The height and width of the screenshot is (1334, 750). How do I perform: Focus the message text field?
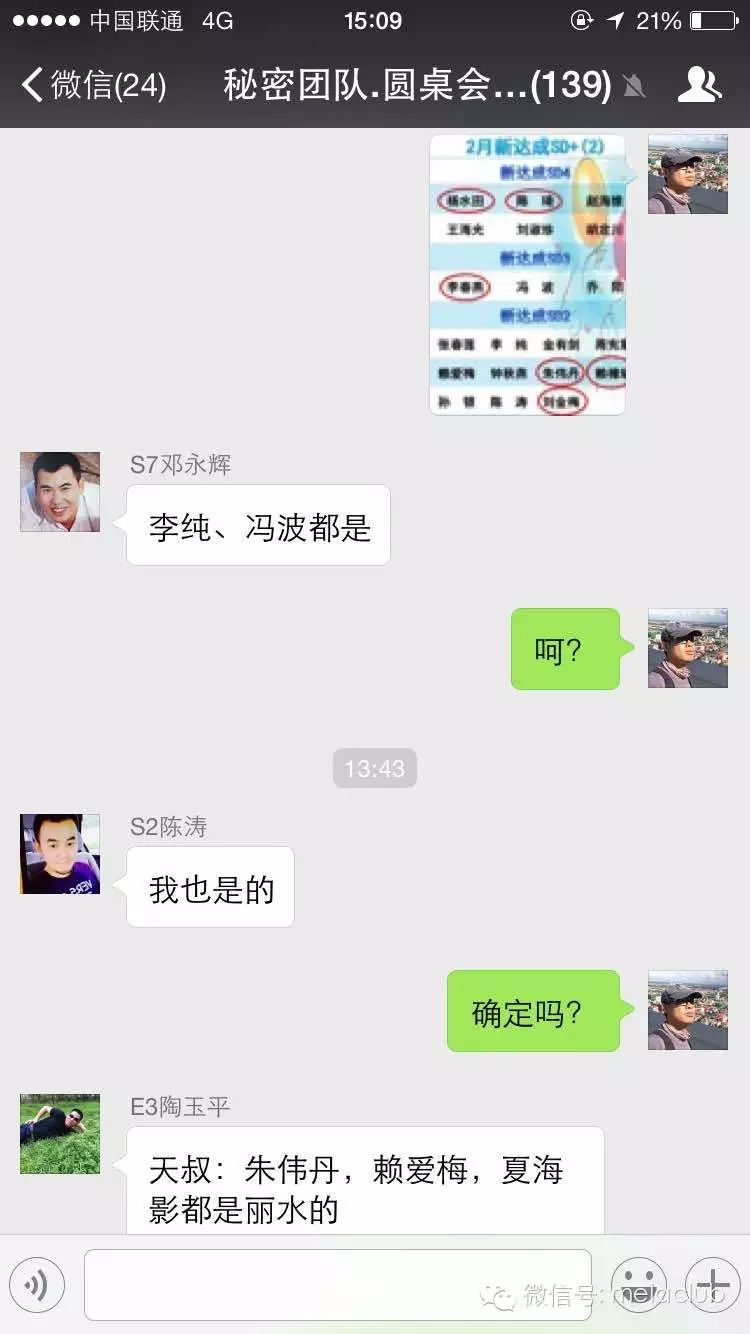[x=337, y=1284]
